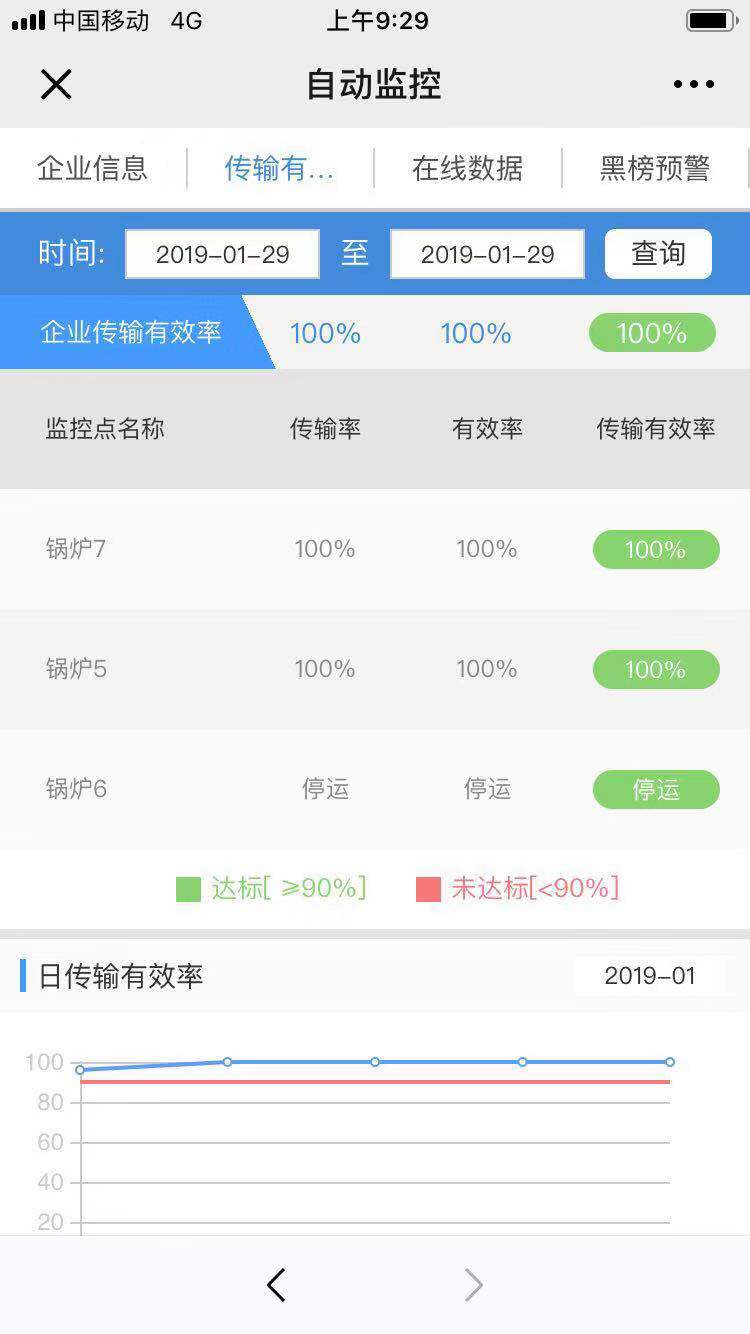
Task: Switch to the 在线数据 tab
Action: [x=467, y=168]
